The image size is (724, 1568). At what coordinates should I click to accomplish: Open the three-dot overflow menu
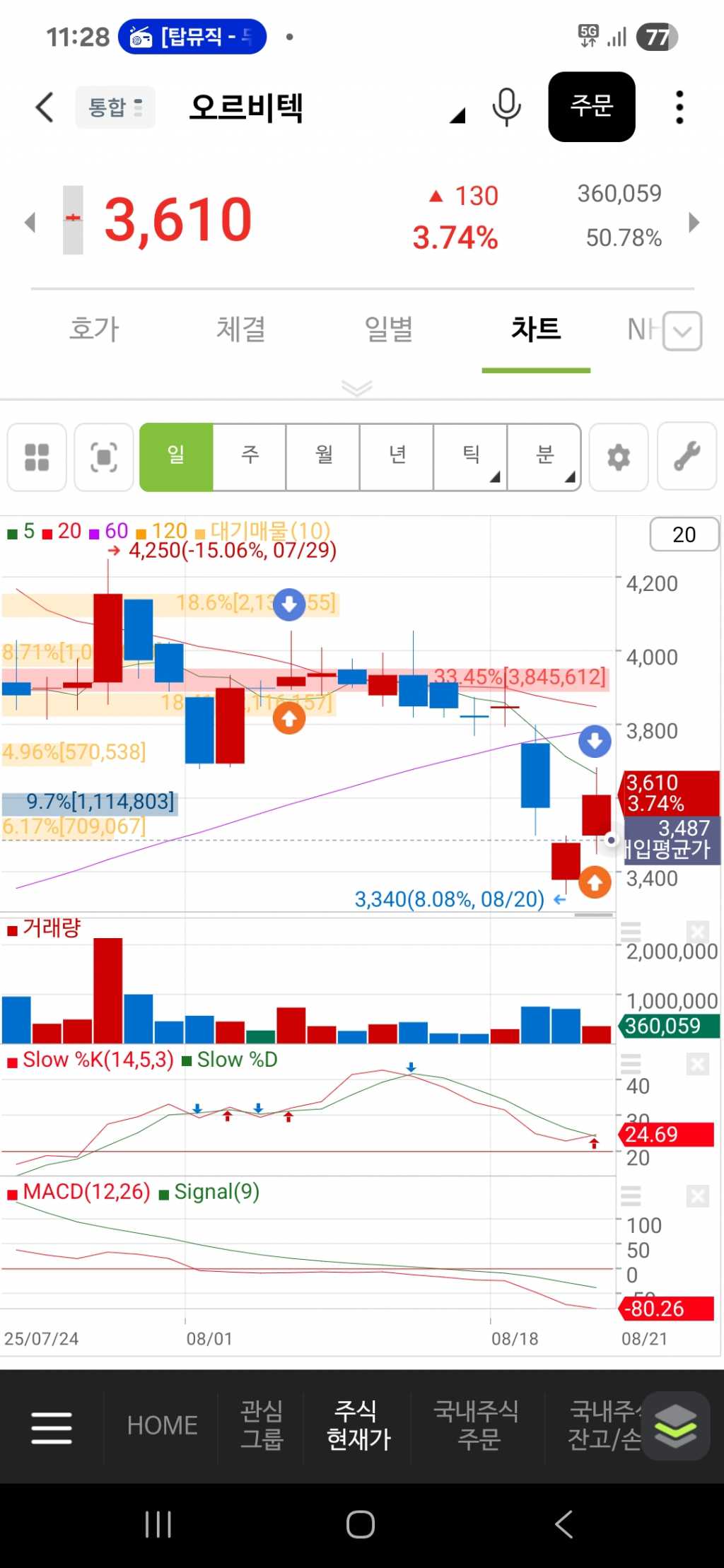click(x=679, y=107)
